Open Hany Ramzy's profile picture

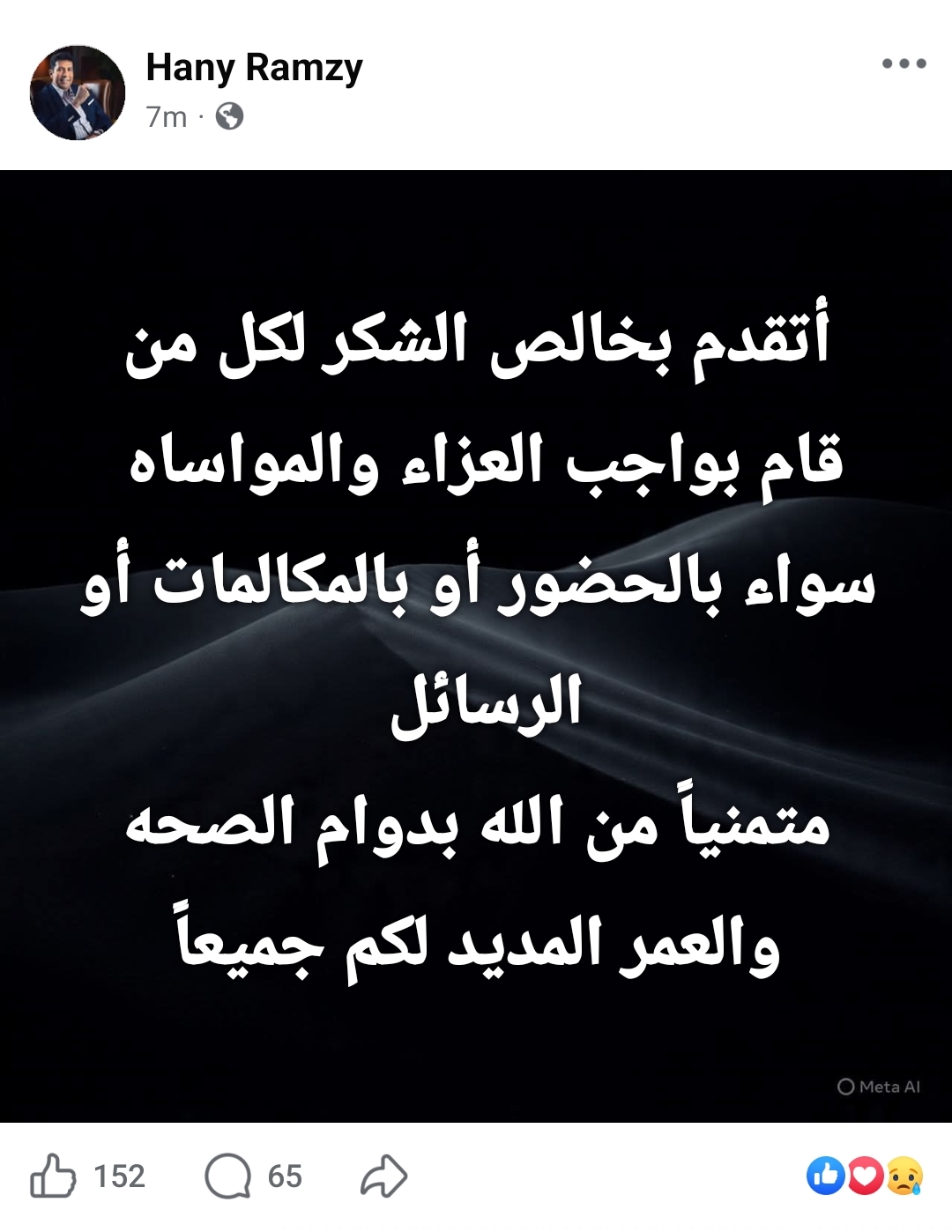point(78,93)
